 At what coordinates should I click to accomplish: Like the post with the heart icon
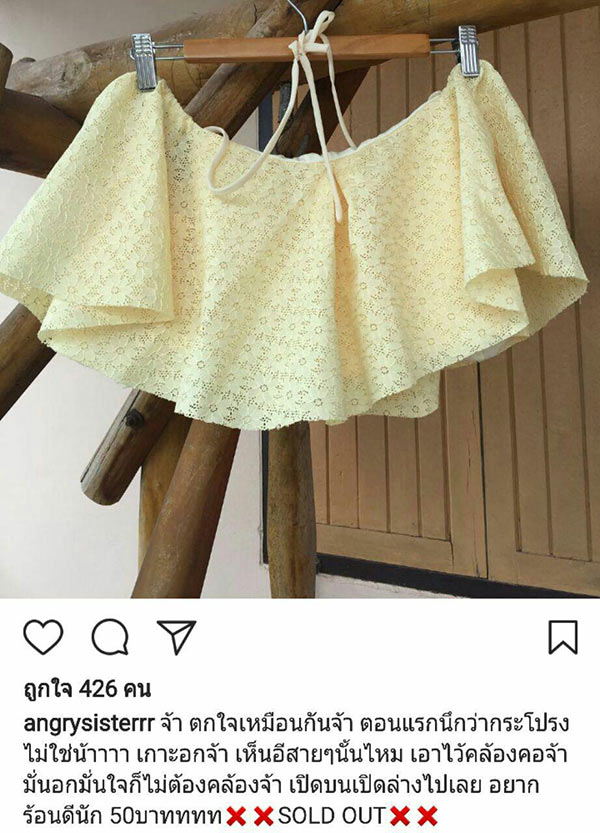[43, 637]
